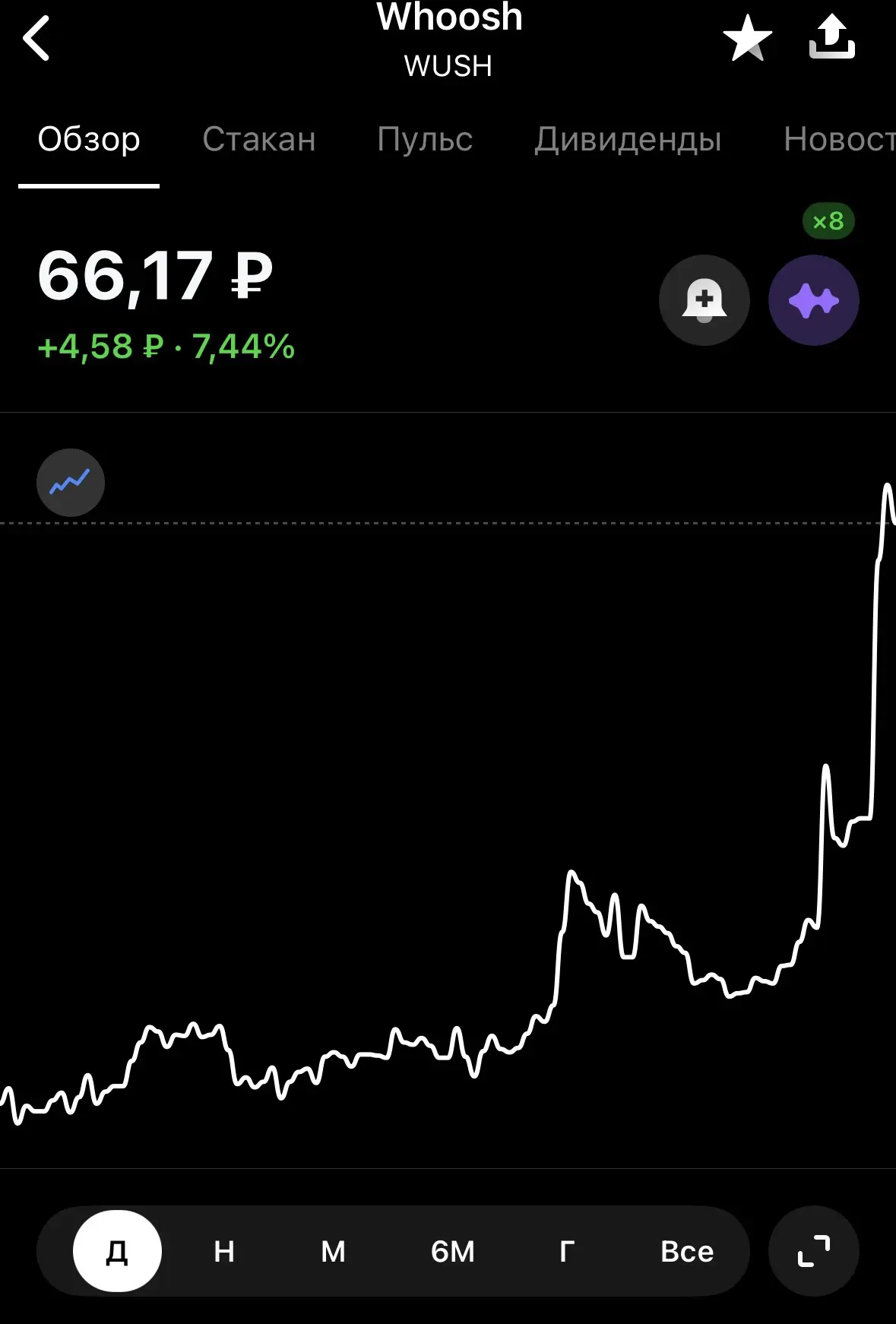Share the Whoosh stock page
The width and height of the screenshot is (896, 1324).
(x=832, y=36)
